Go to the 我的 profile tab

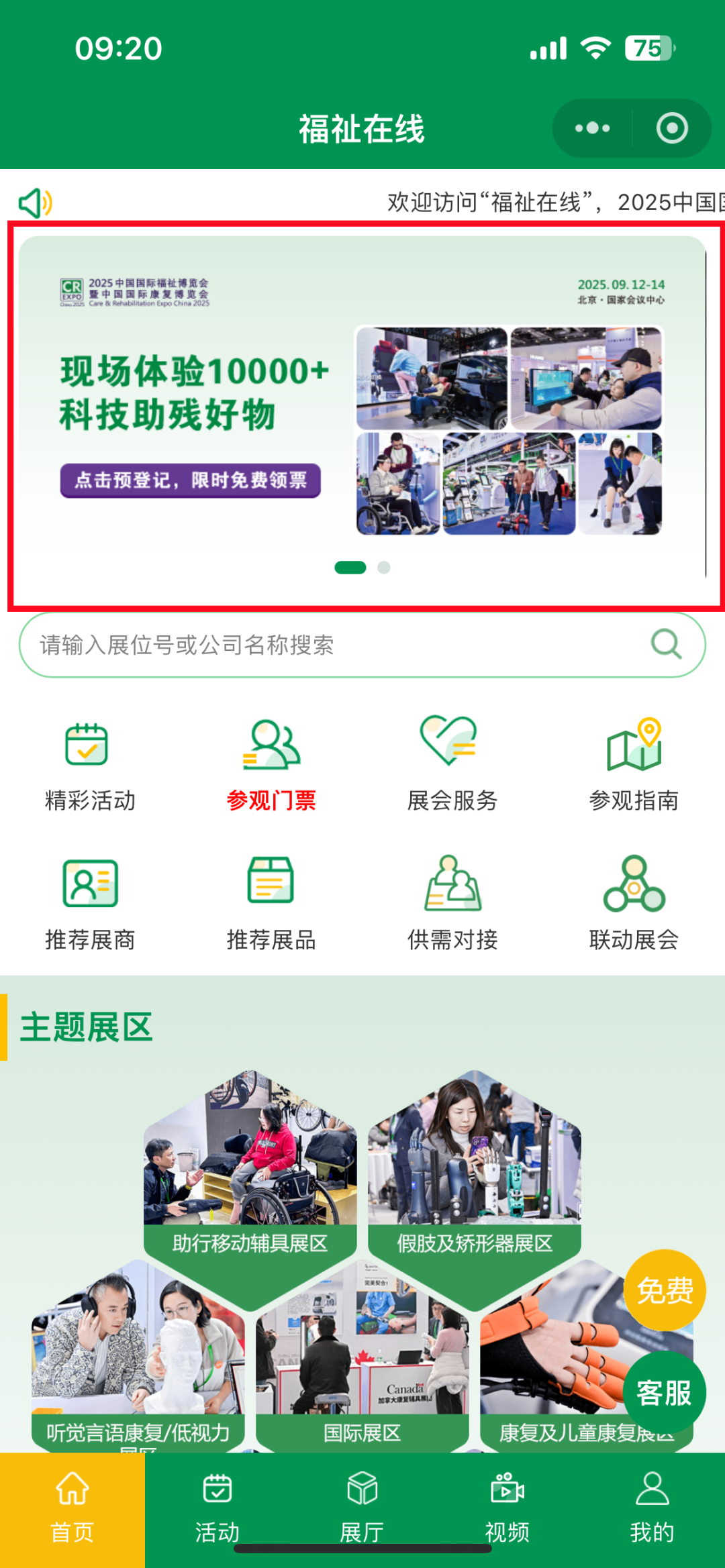(652, 1510)
